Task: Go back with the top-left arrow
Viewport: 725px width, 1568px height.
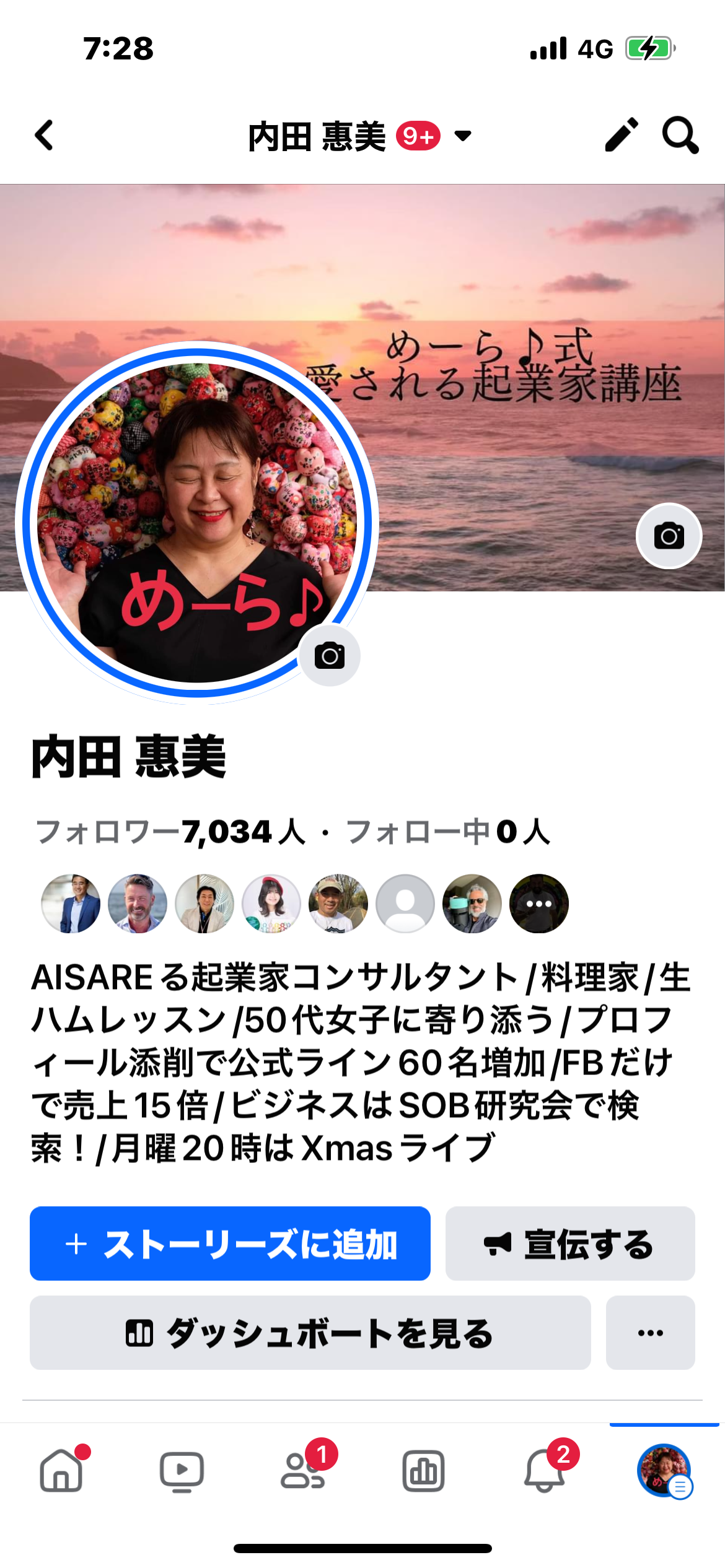Action: (44, 135)
